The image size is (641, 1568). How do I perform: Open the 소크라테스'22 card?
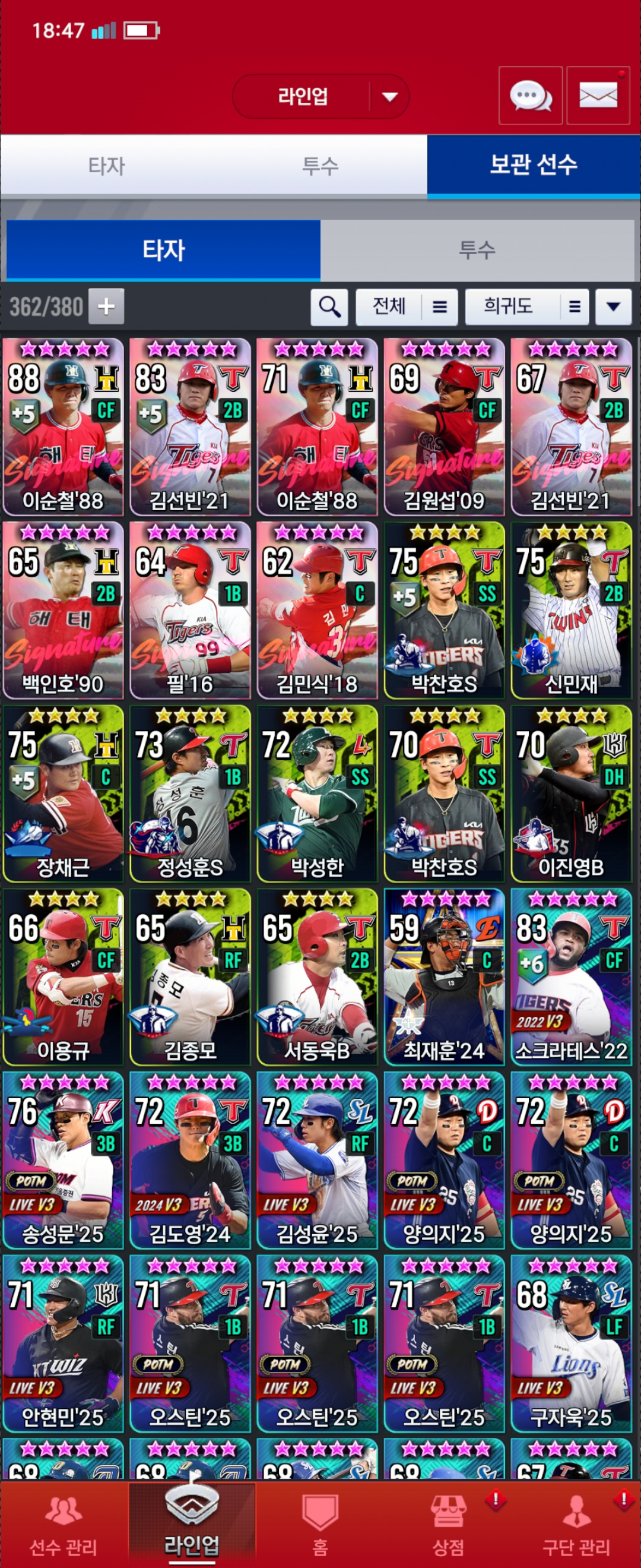(x=570, y=976)
